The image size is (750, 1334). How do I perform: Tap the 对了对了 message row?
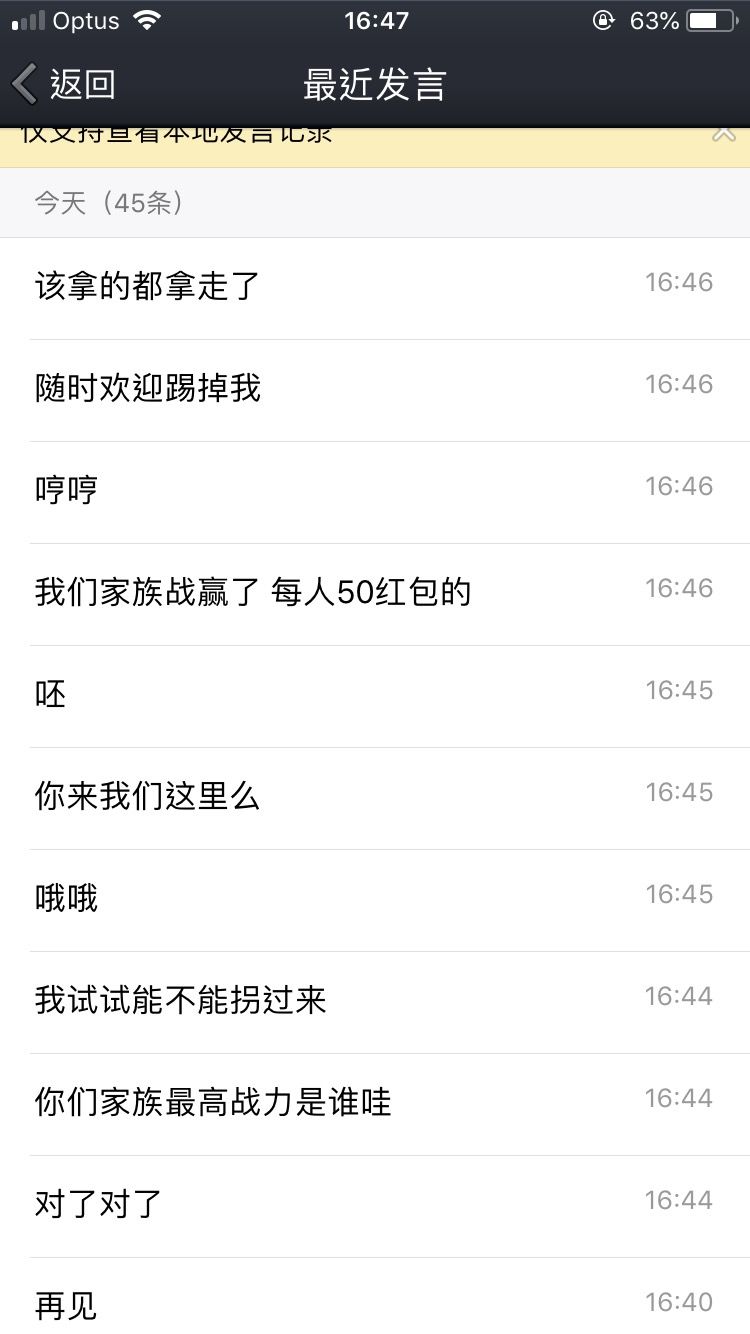375,1205
